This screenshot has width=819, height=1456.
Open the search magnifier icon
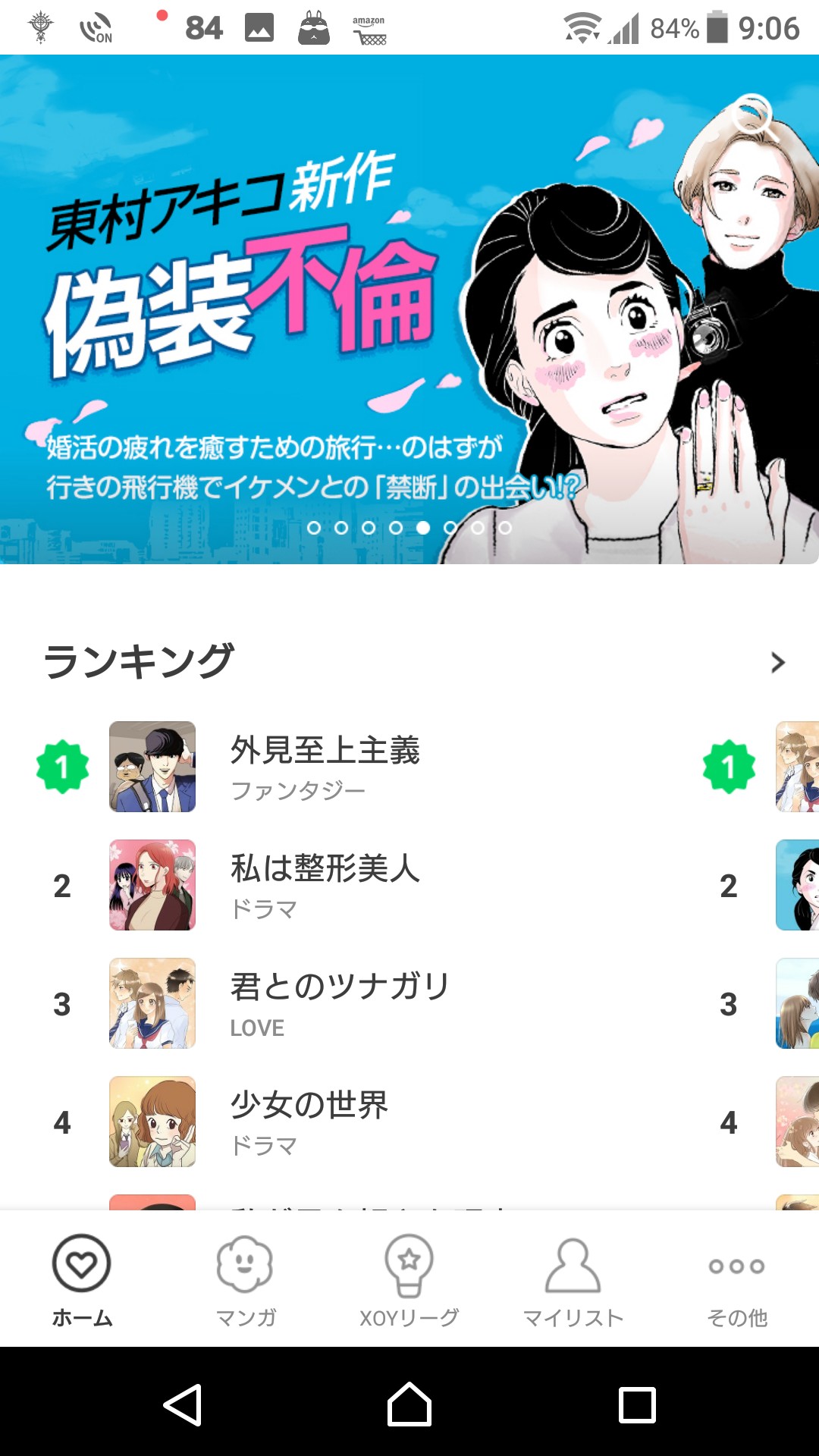point(755,116)
